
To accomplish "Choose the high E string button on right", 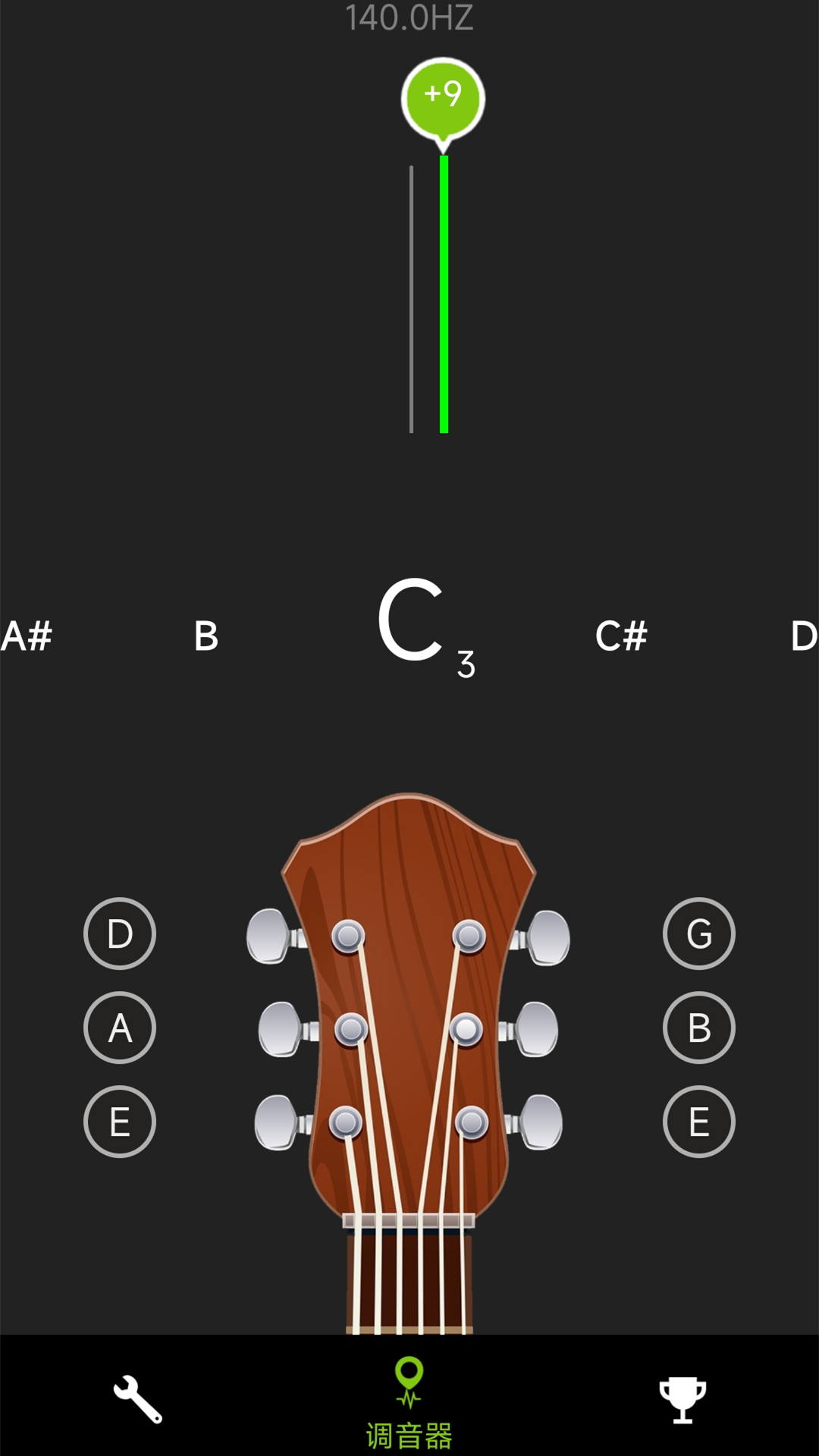I will pos(698,1122).
